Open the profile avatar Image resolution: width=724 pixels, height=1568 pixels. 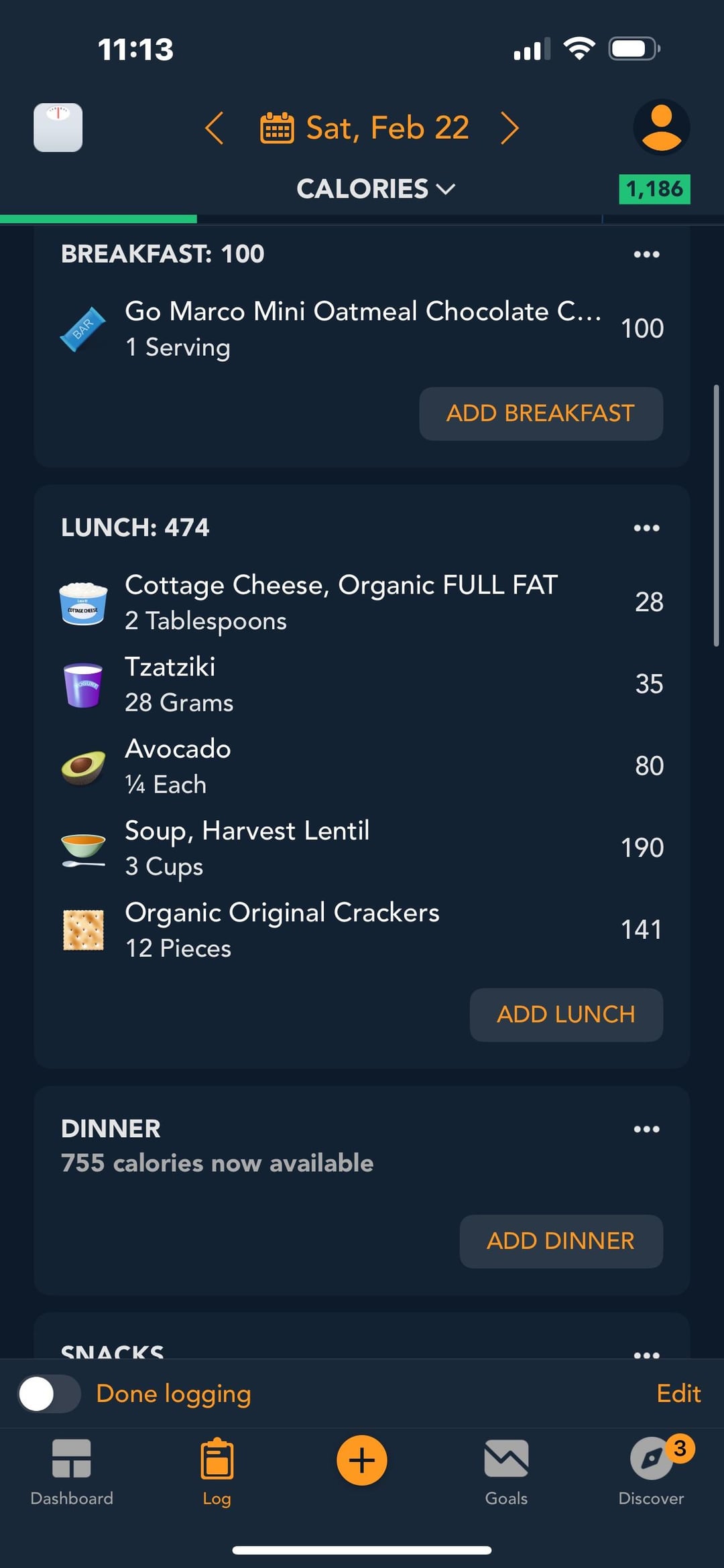662,127
